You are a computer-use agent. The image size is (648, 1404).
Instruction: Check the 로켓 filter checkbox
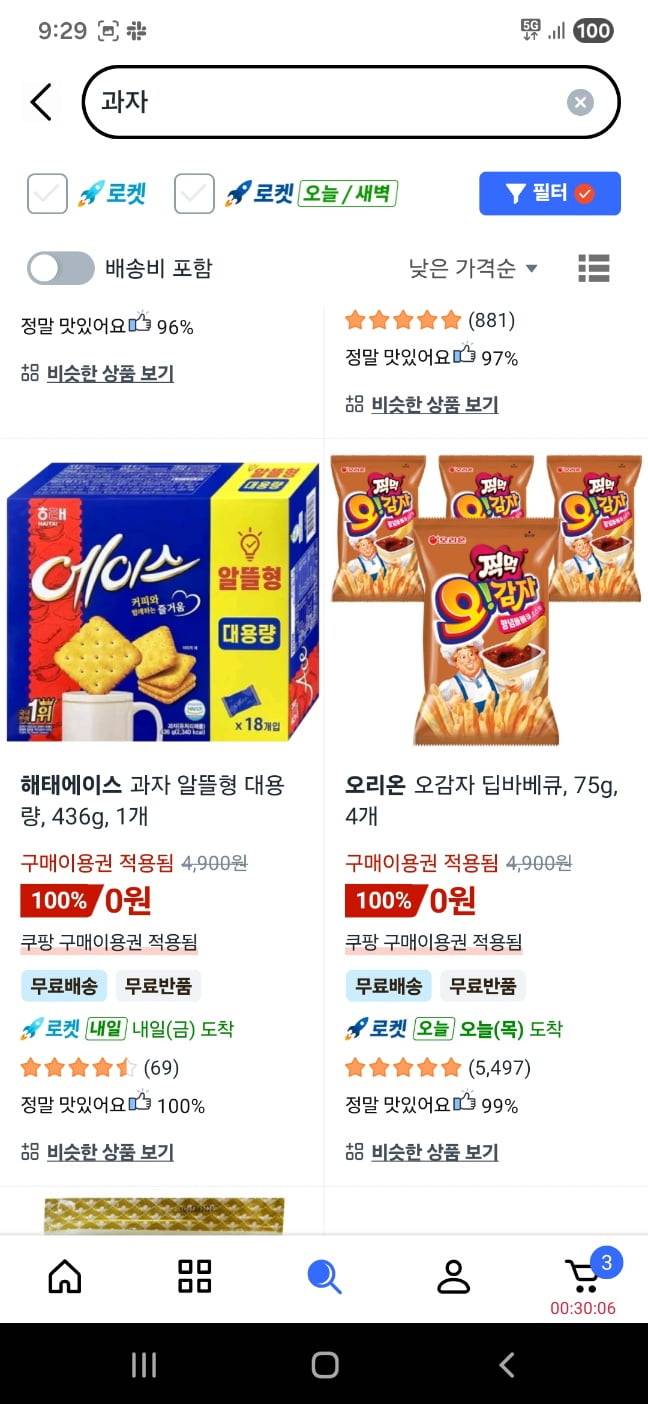click(47, 194)
